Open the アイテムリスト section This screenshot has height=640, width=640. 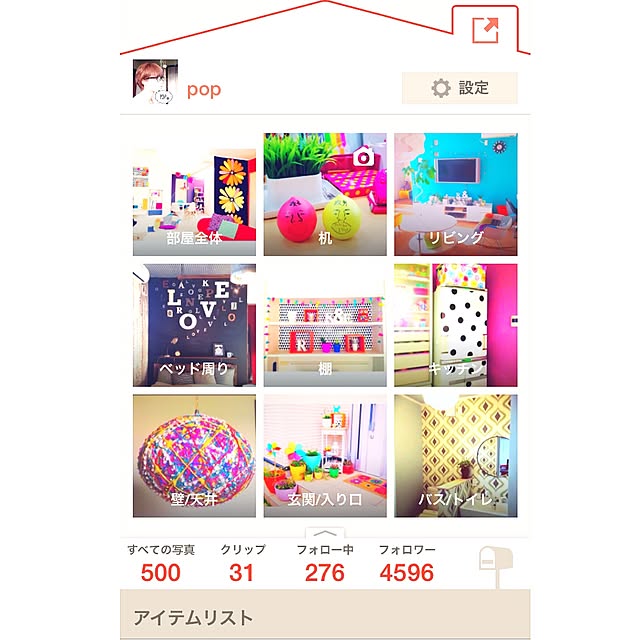click(325, 617)
